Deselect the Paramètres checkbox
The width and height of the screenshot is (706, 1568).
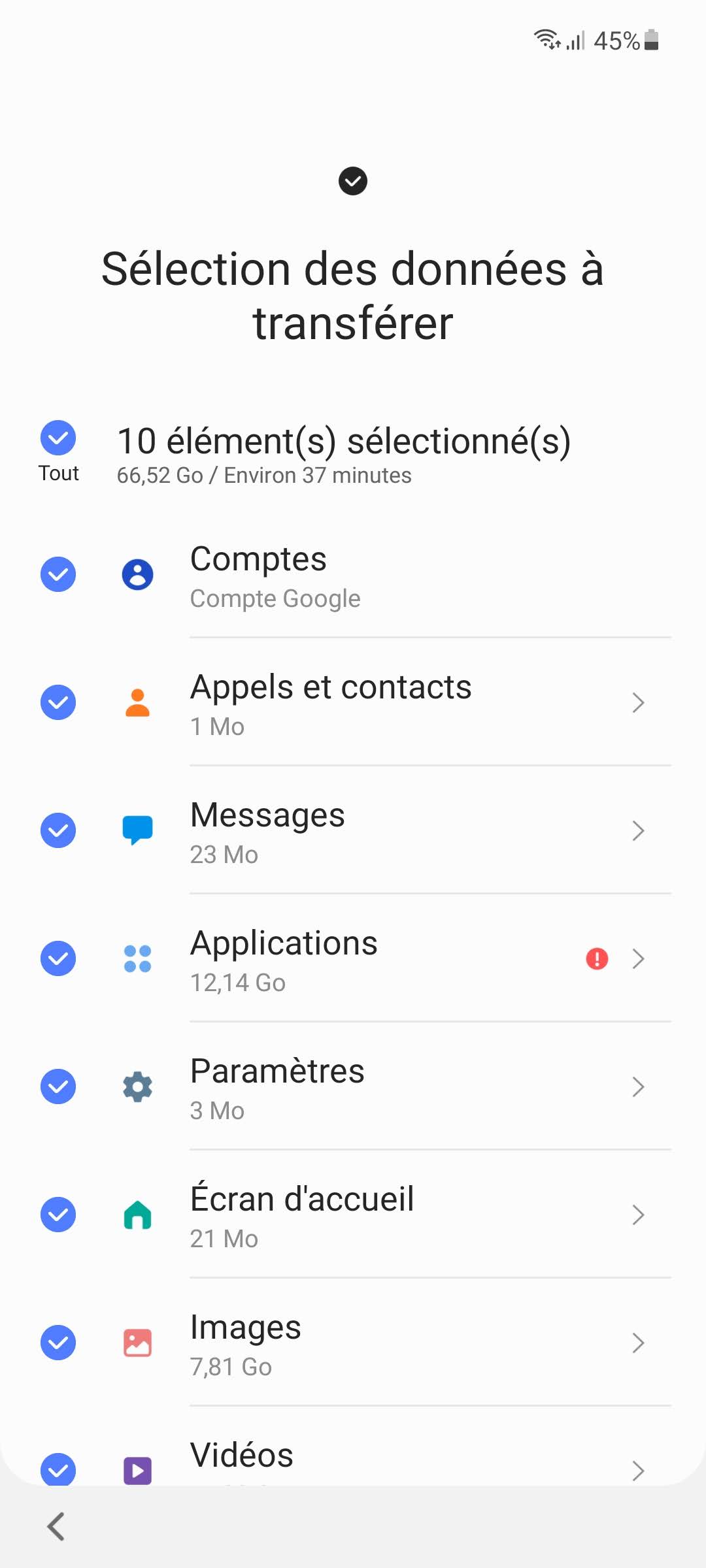point(58,1086)
